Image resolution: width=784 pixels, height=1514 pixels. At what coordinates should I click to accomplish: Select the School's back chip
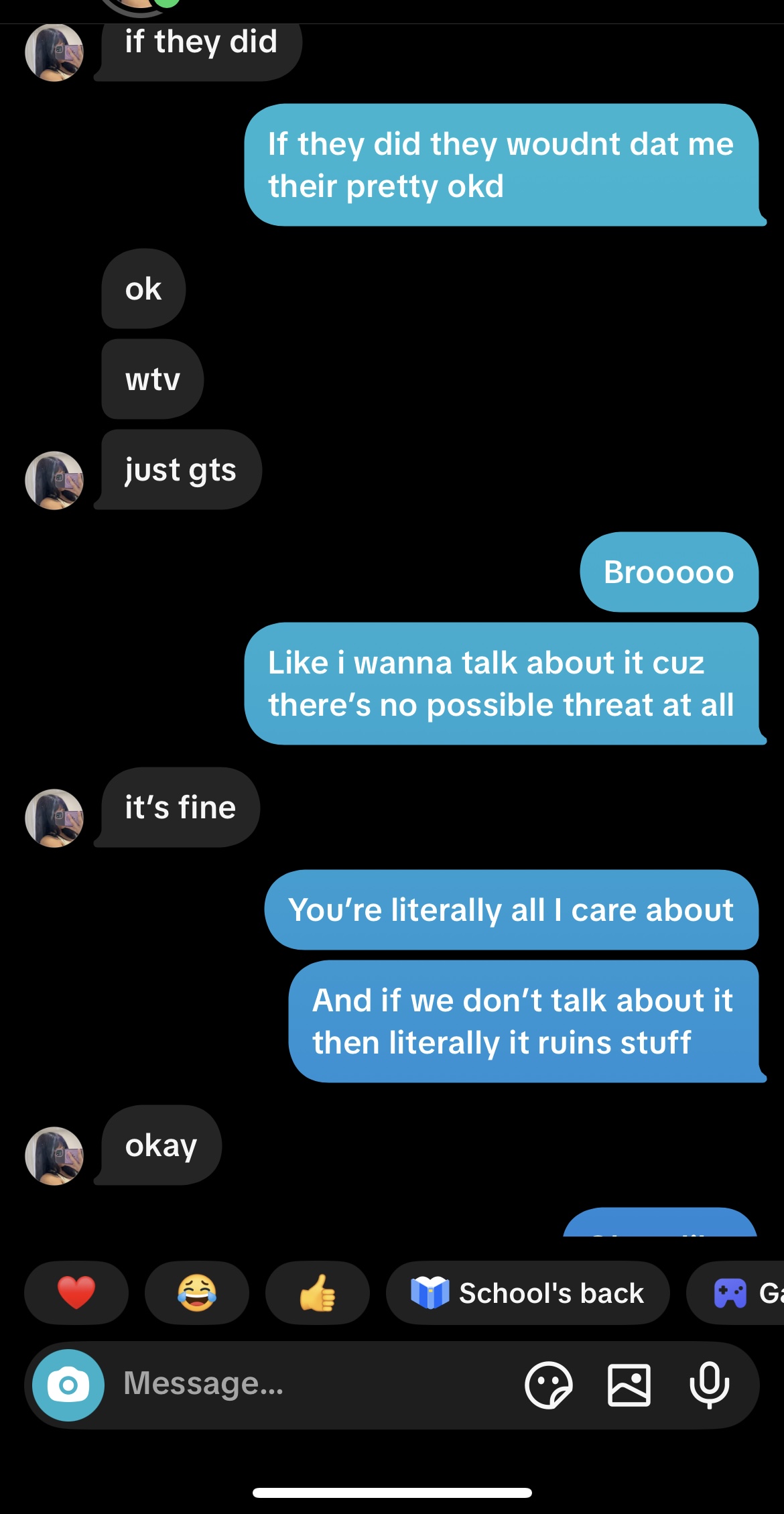[528, 1292]
